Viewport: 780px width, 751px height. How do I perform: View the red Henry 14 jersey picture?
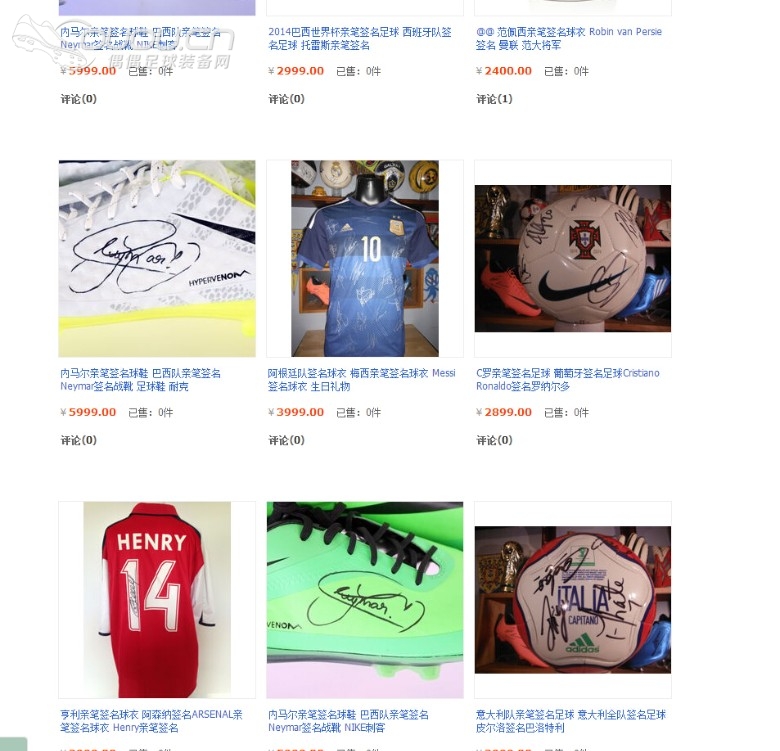[157, 599]
